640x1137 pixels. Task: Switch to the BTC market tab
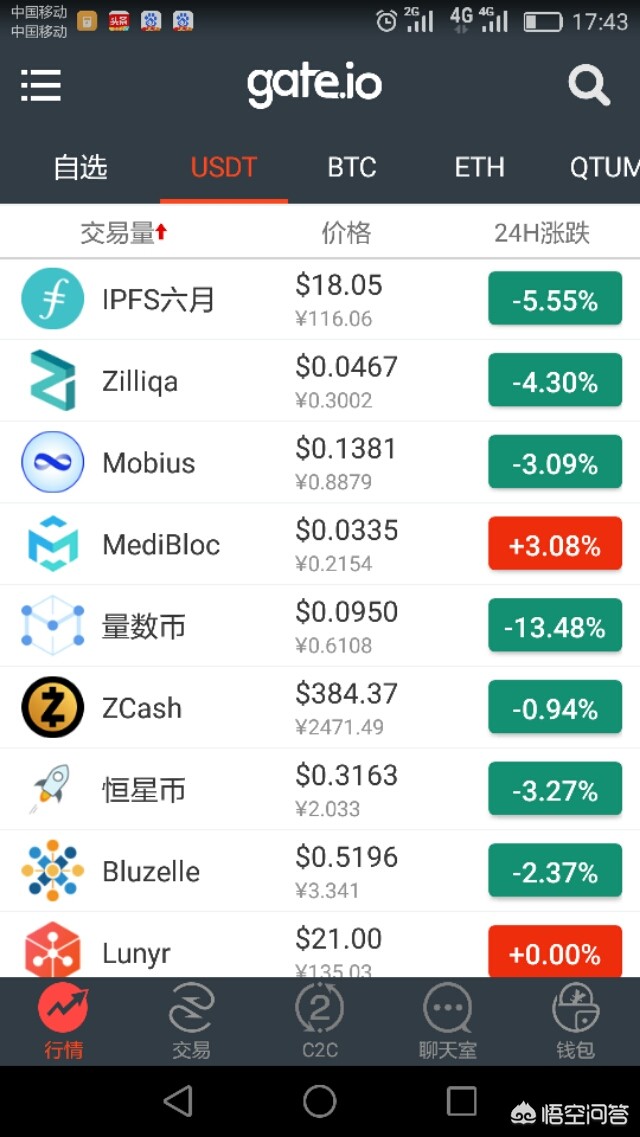[352, 167]
